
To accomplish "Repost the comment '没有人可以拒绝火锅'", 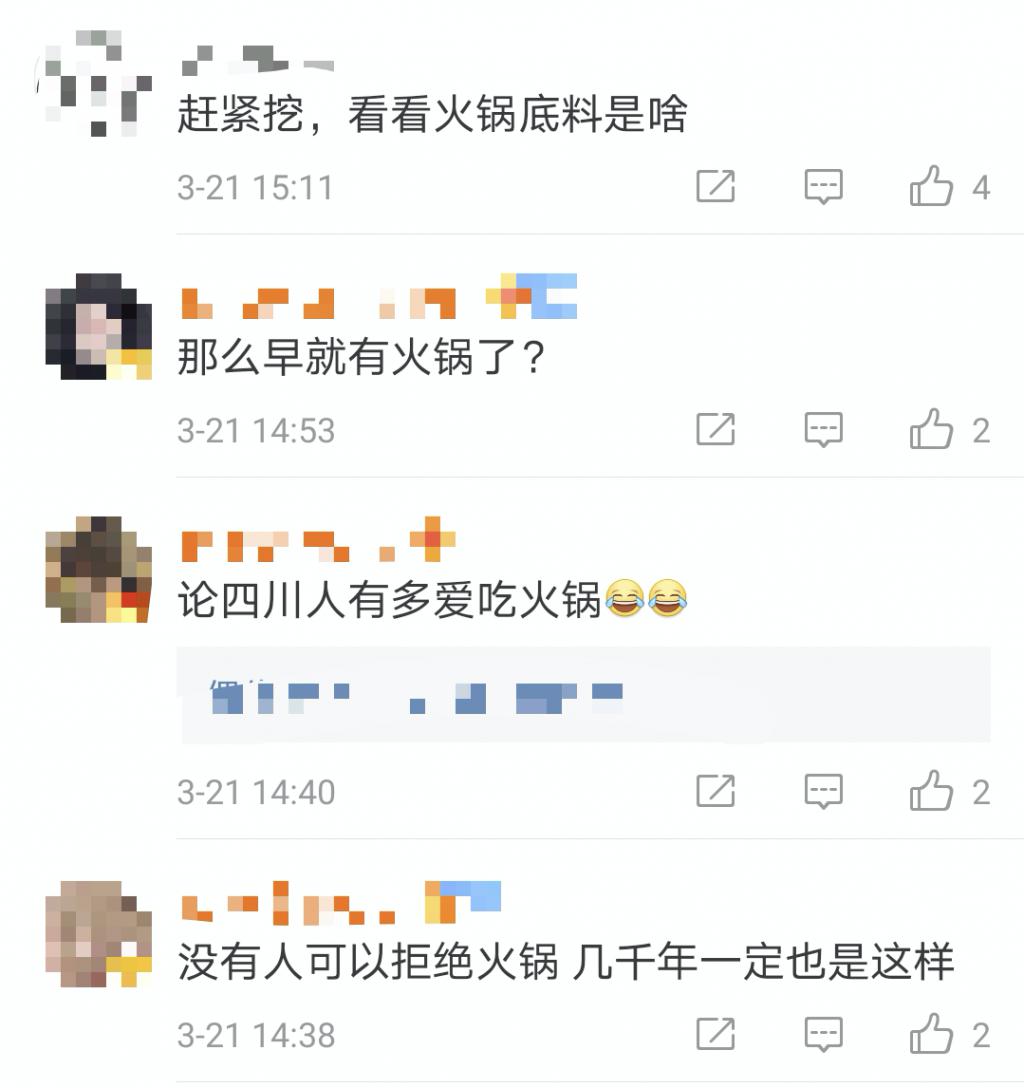I will pos(715,1035).
